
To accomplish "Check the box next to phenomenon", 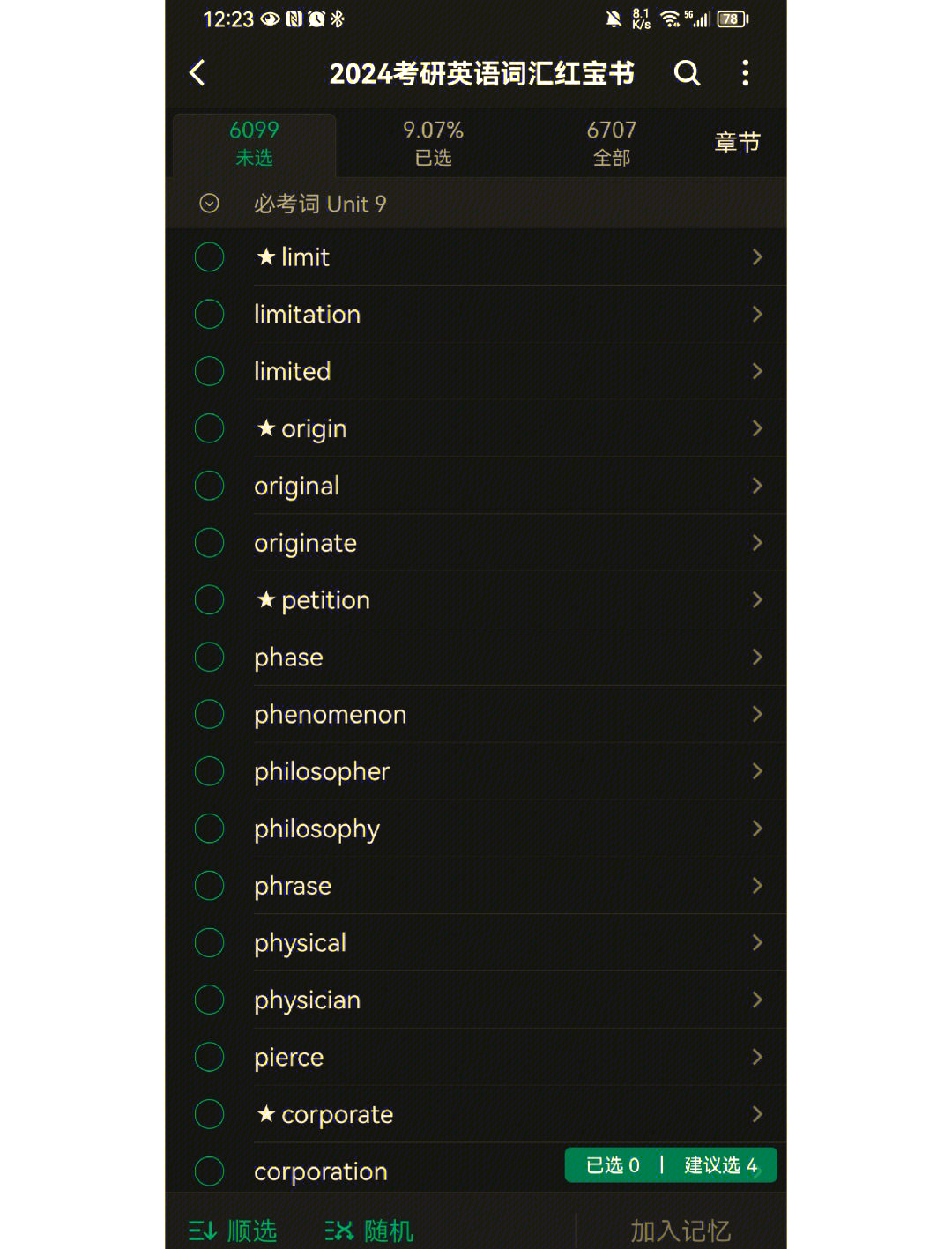I will pos(209,715).
